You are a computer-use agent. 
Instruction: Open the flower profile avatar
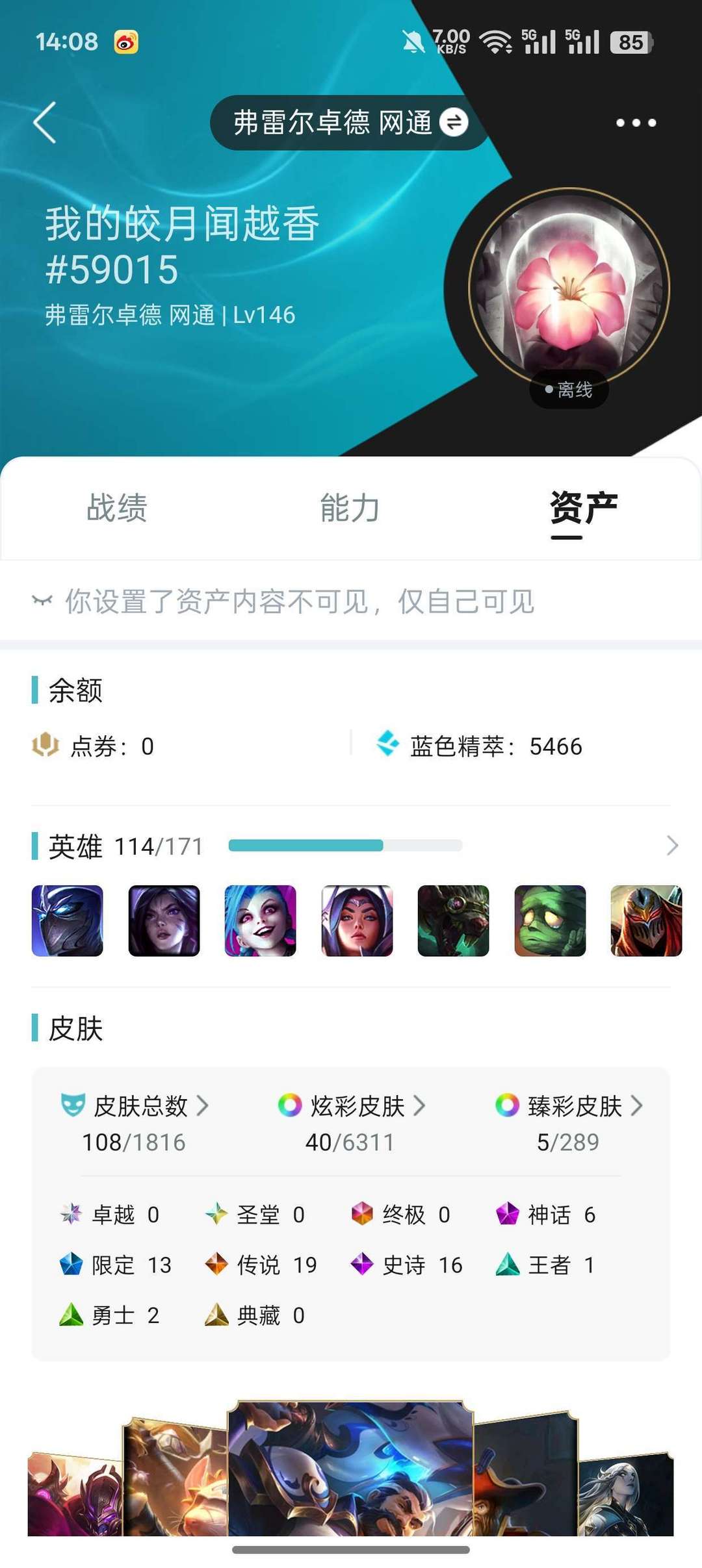coord(569,288)
